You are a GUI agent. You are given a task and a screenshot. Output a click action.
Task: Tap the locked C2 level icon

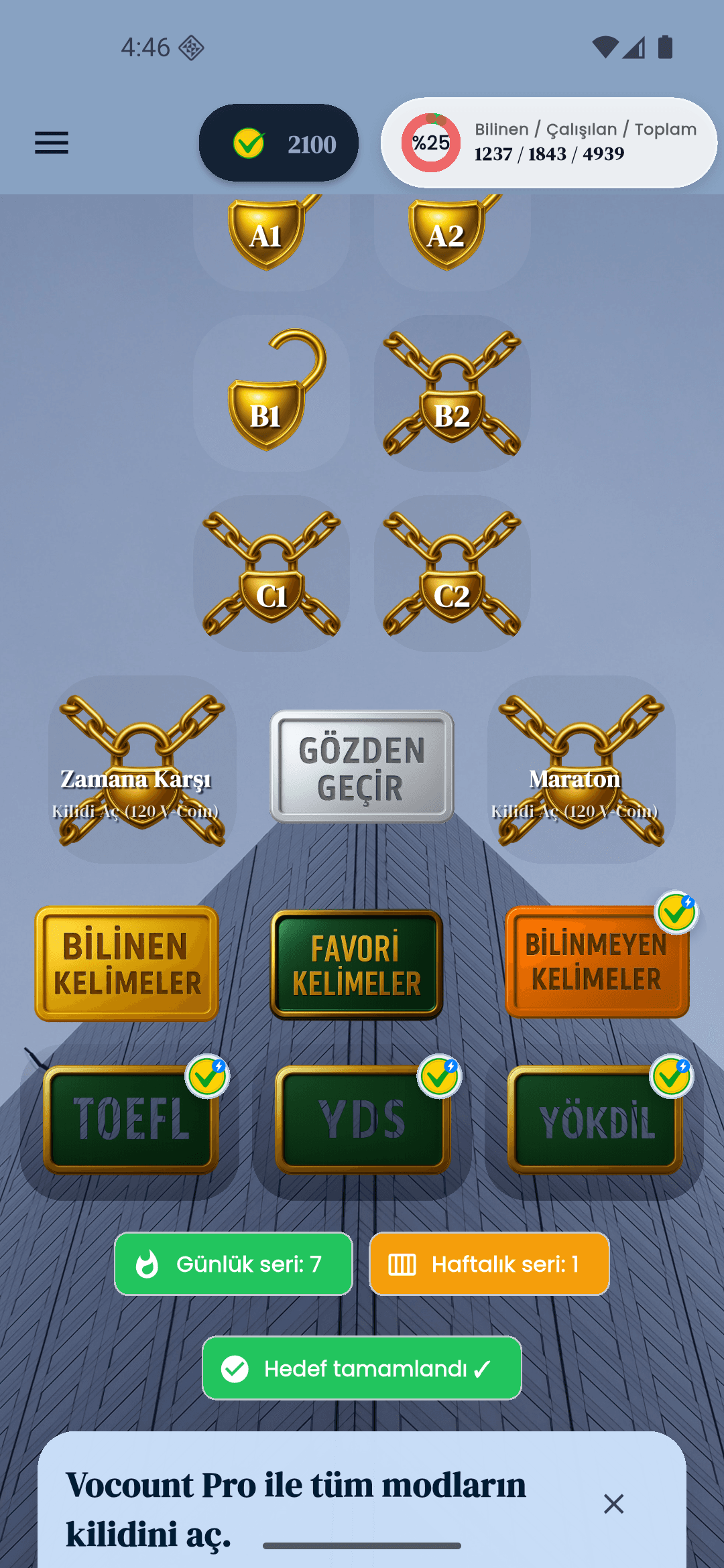point(452,576)
